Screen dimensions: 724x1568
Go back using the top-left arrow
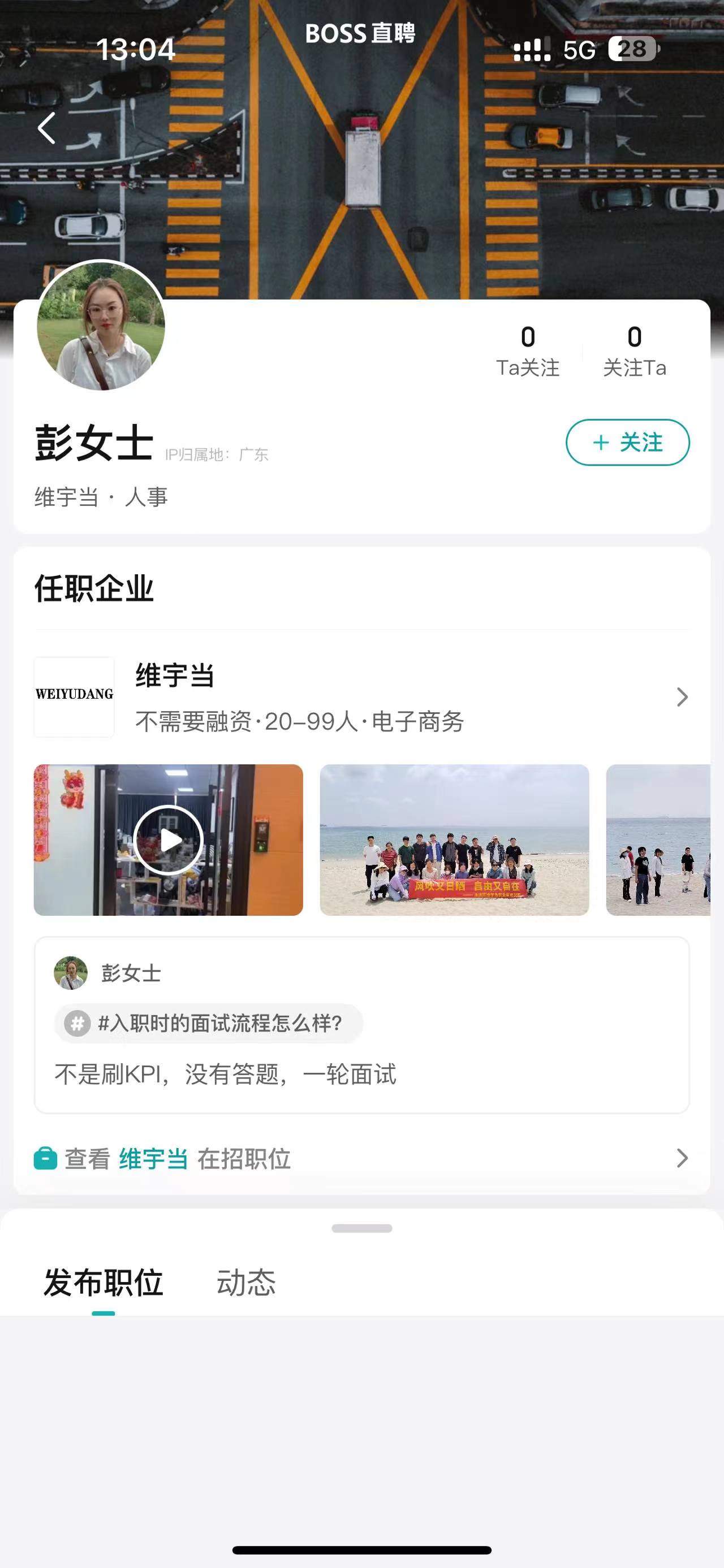click(47, 128)
